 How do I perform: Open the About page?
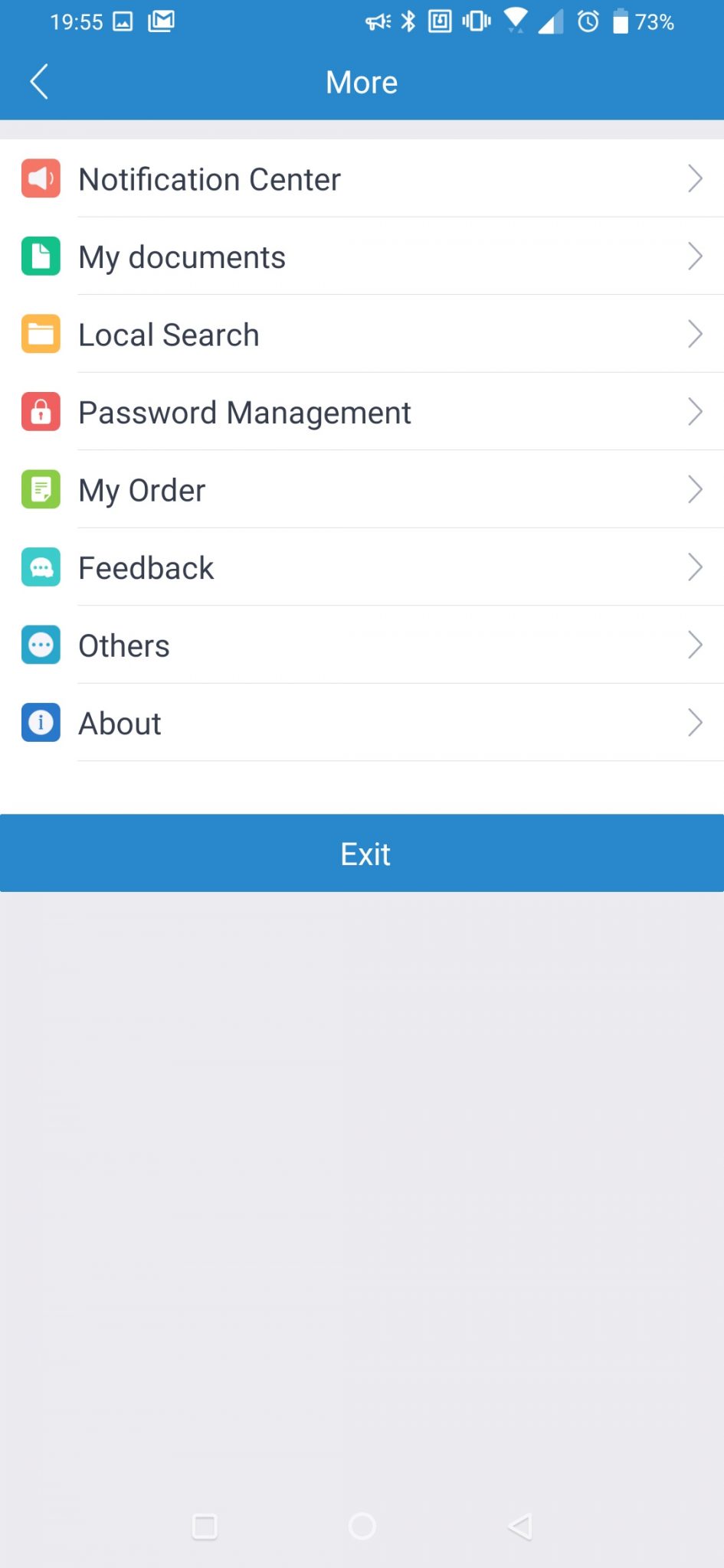[x=362, y=723]
